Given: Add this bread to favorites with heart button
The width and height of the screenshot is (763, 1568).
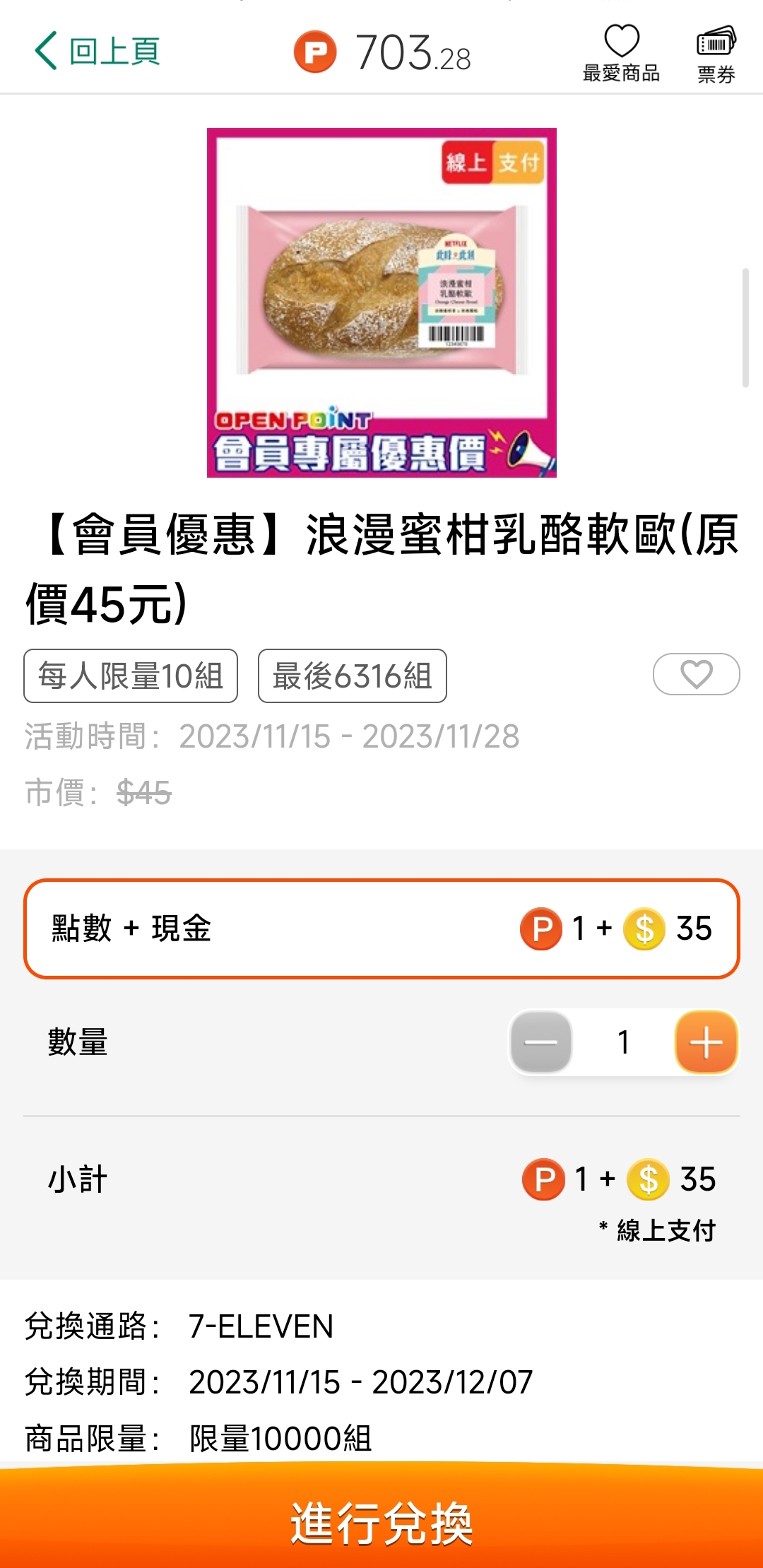Looking at the screenshot, I should pyautogui.click(x=696, y=674).
